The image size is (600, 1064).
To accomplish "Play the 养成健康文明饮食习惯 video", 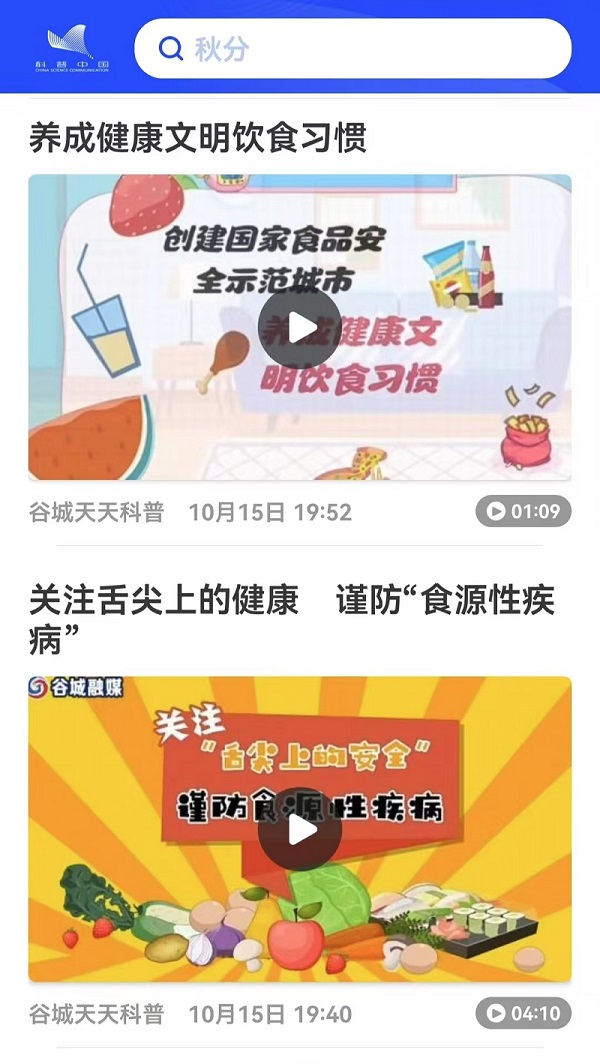I will [x=299, y=328].
